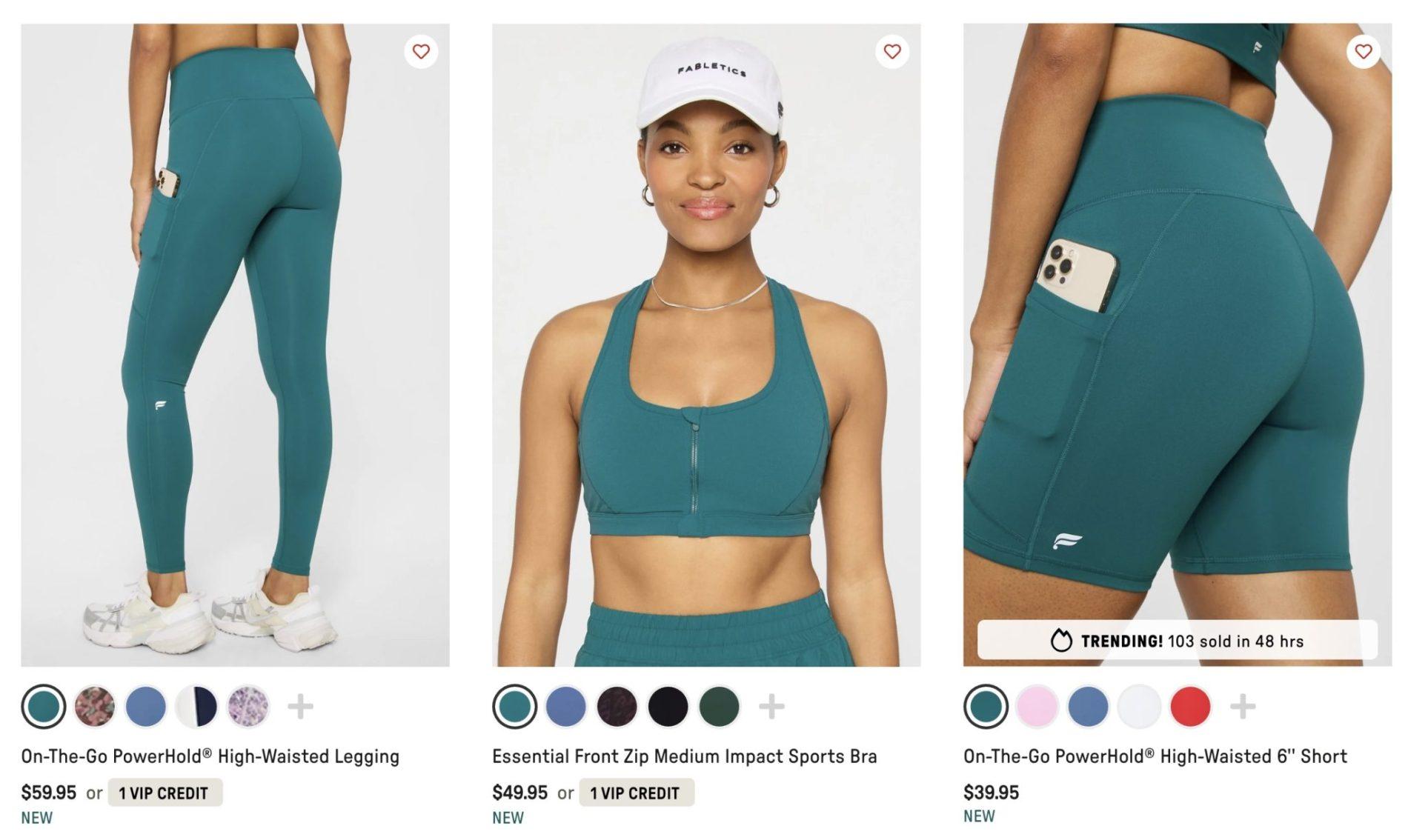The image size is (1408, 840).
Task: Select the blue swatch for the Legging
Action: [146, 706]
